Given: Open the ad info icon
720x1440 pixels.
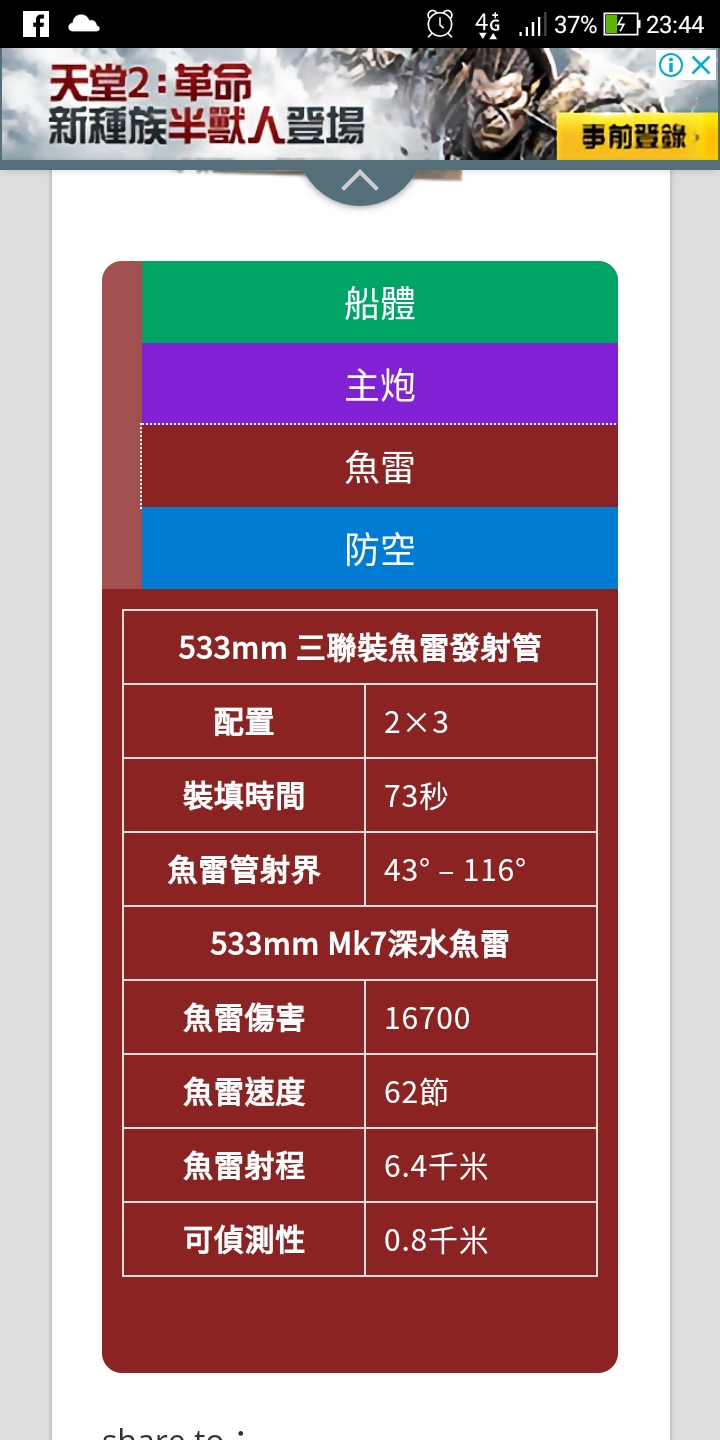Looking at the screenshot, I should tap(671, 66).
